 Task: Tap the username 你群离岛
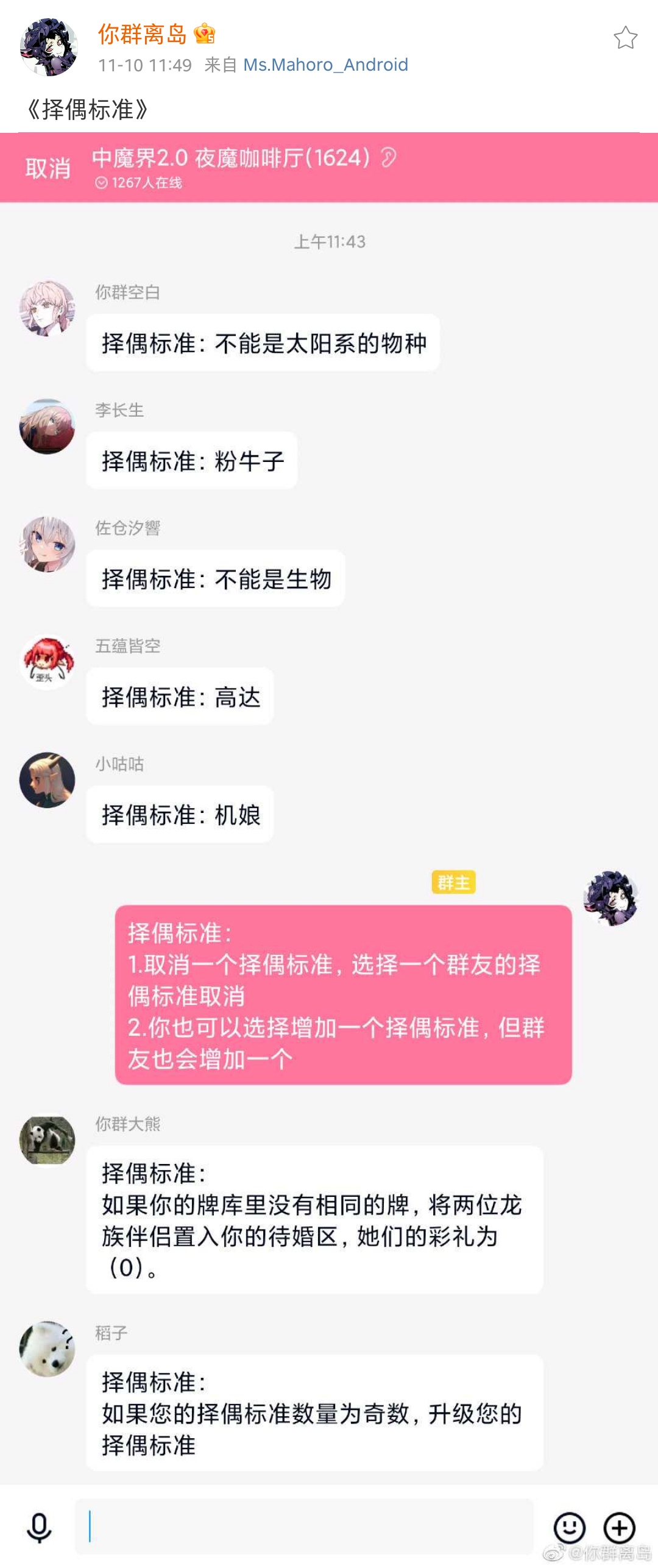142,34
